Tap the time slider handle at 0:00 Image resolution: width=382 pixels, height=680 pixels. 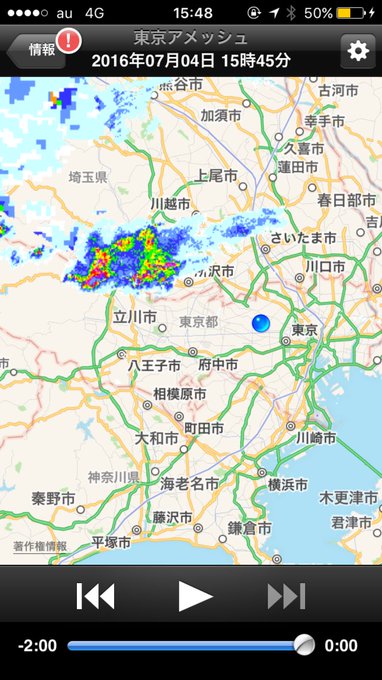pyautogui.click(x=304, y=645)
